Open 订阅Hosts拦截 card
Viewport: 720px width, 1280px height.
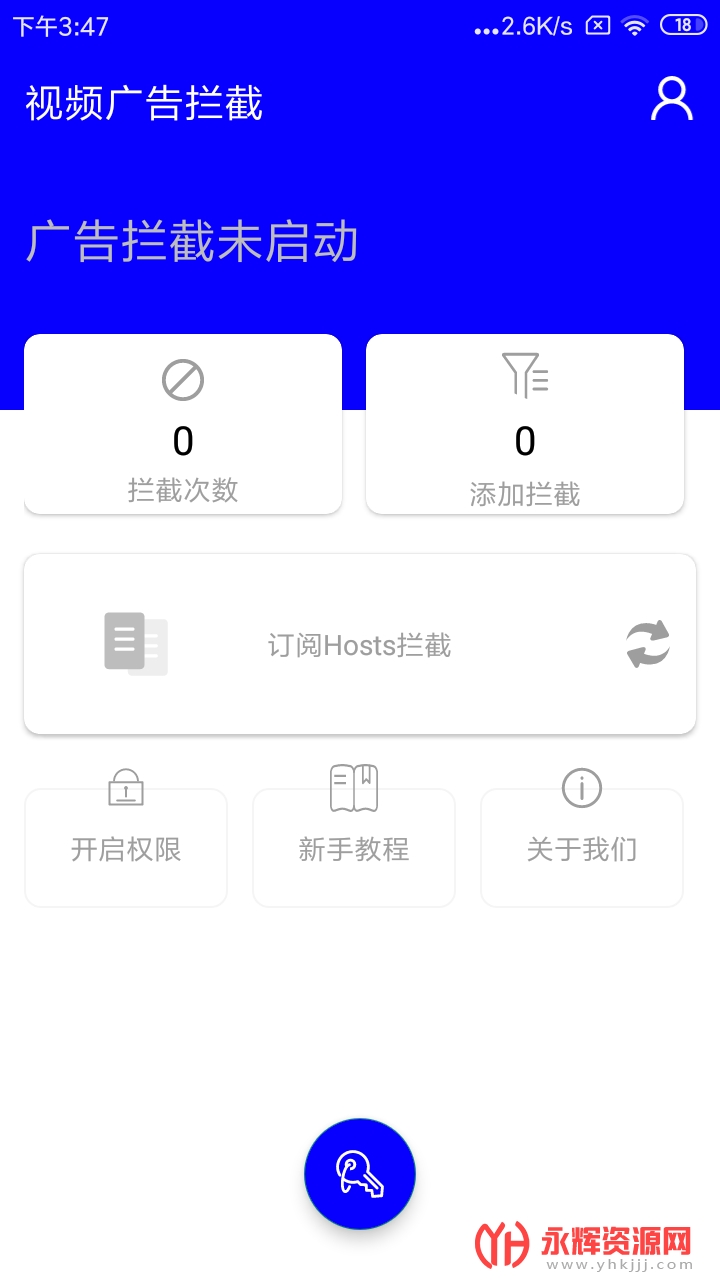pos(359,644)
